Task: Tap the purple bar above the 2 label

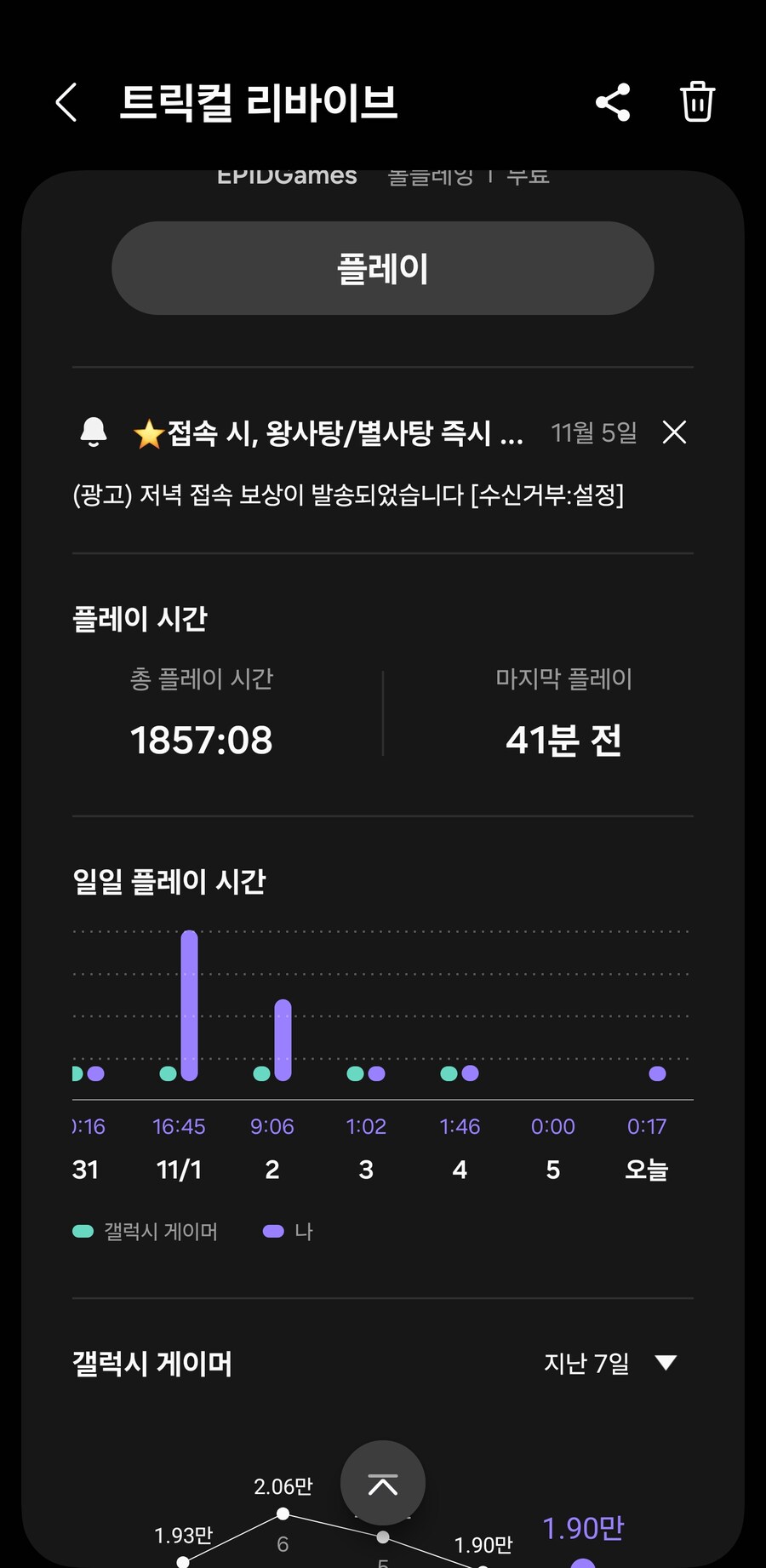Action: 283,1039
